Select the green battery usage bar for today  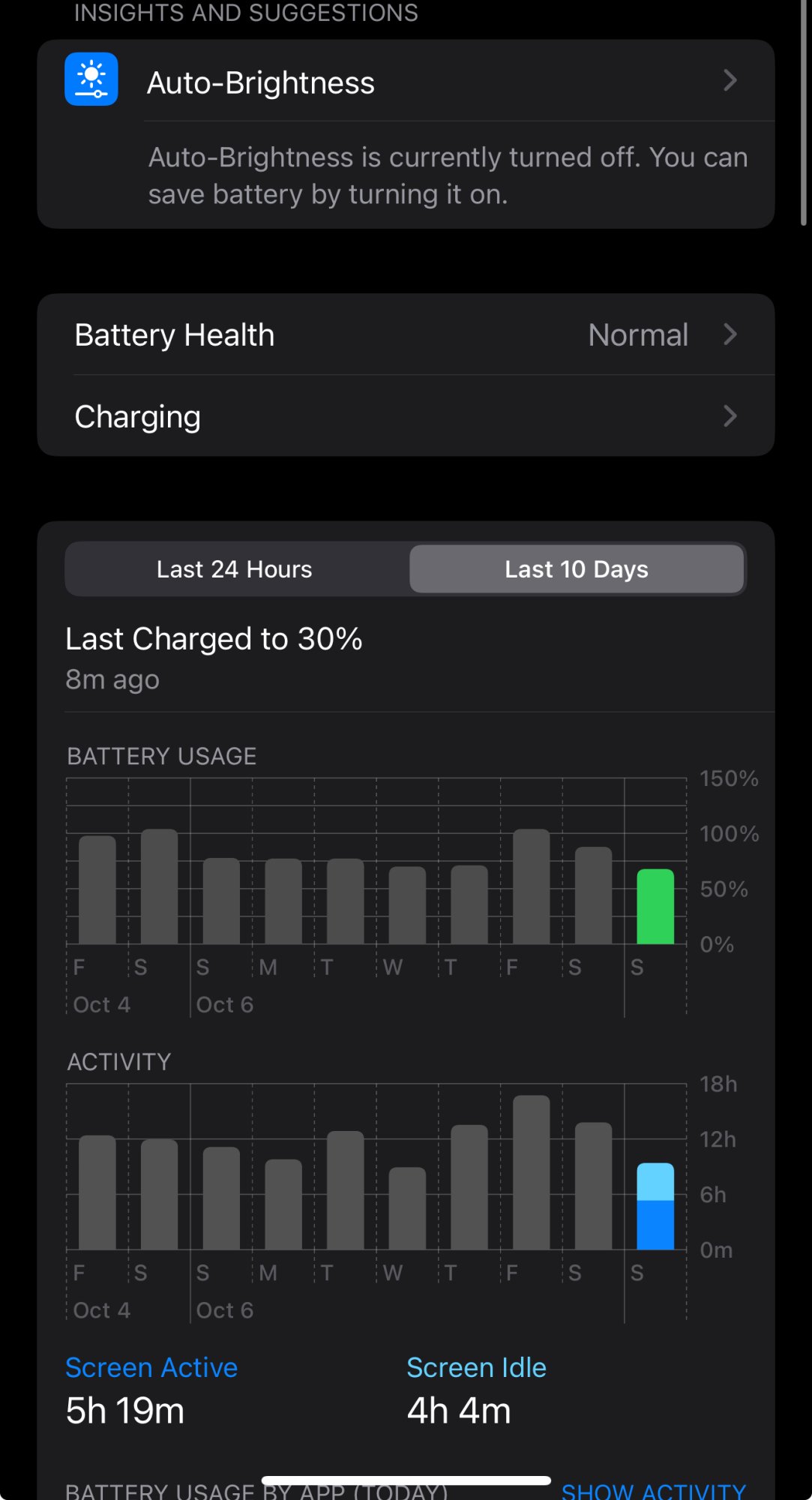tap(655, 906)
